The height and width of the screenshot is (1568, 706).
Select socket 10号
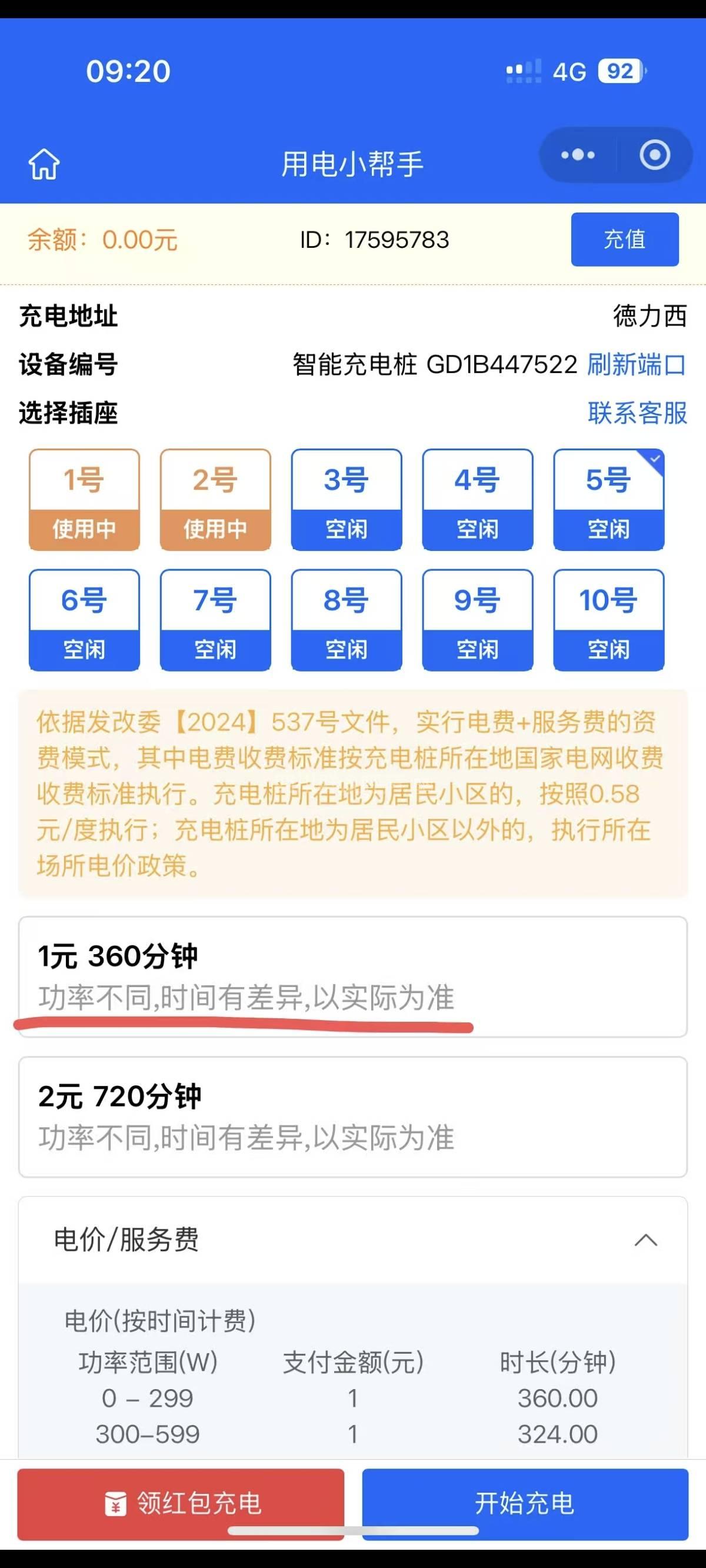(x=608, y=620)
